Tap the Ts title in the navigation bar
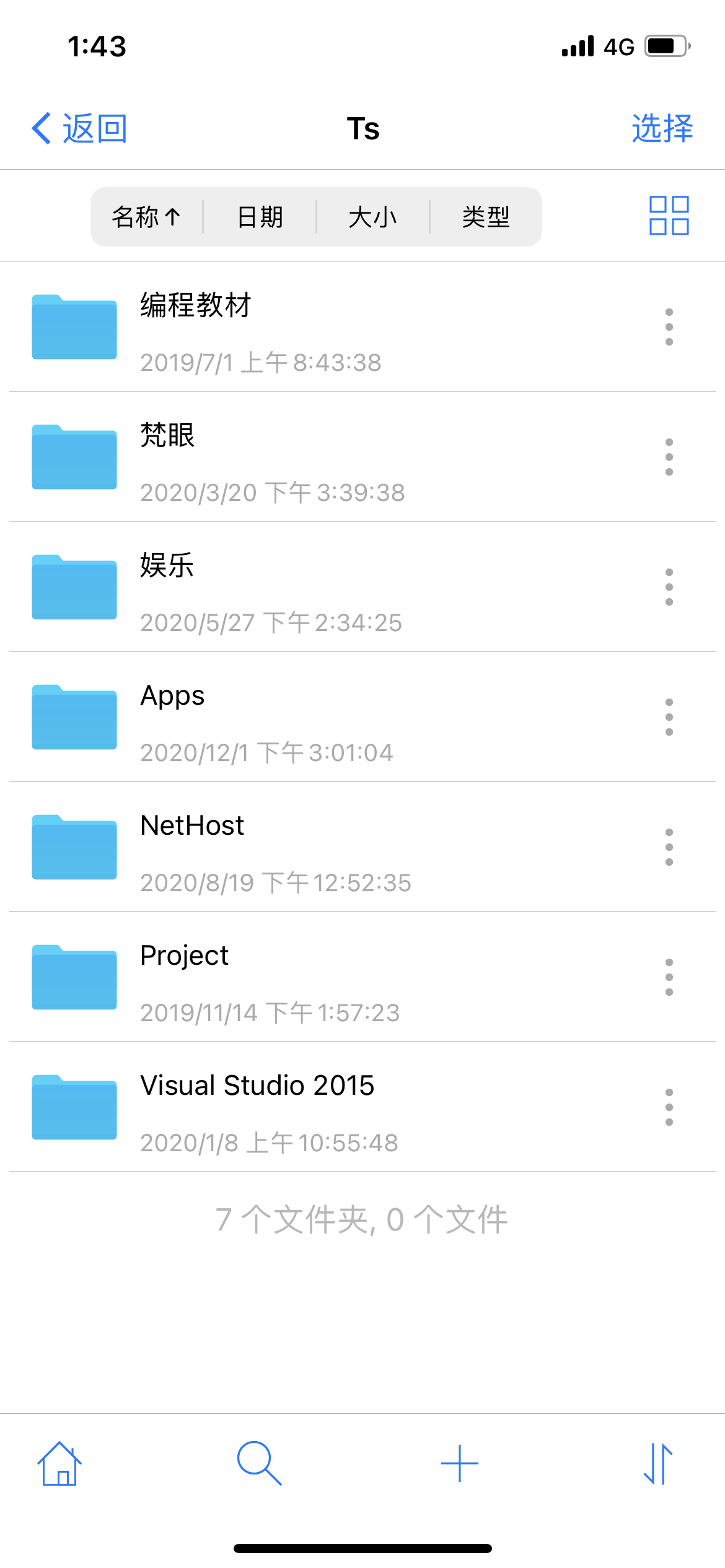This screenshot has width=725, height=1568. click(x=362, y=128)
